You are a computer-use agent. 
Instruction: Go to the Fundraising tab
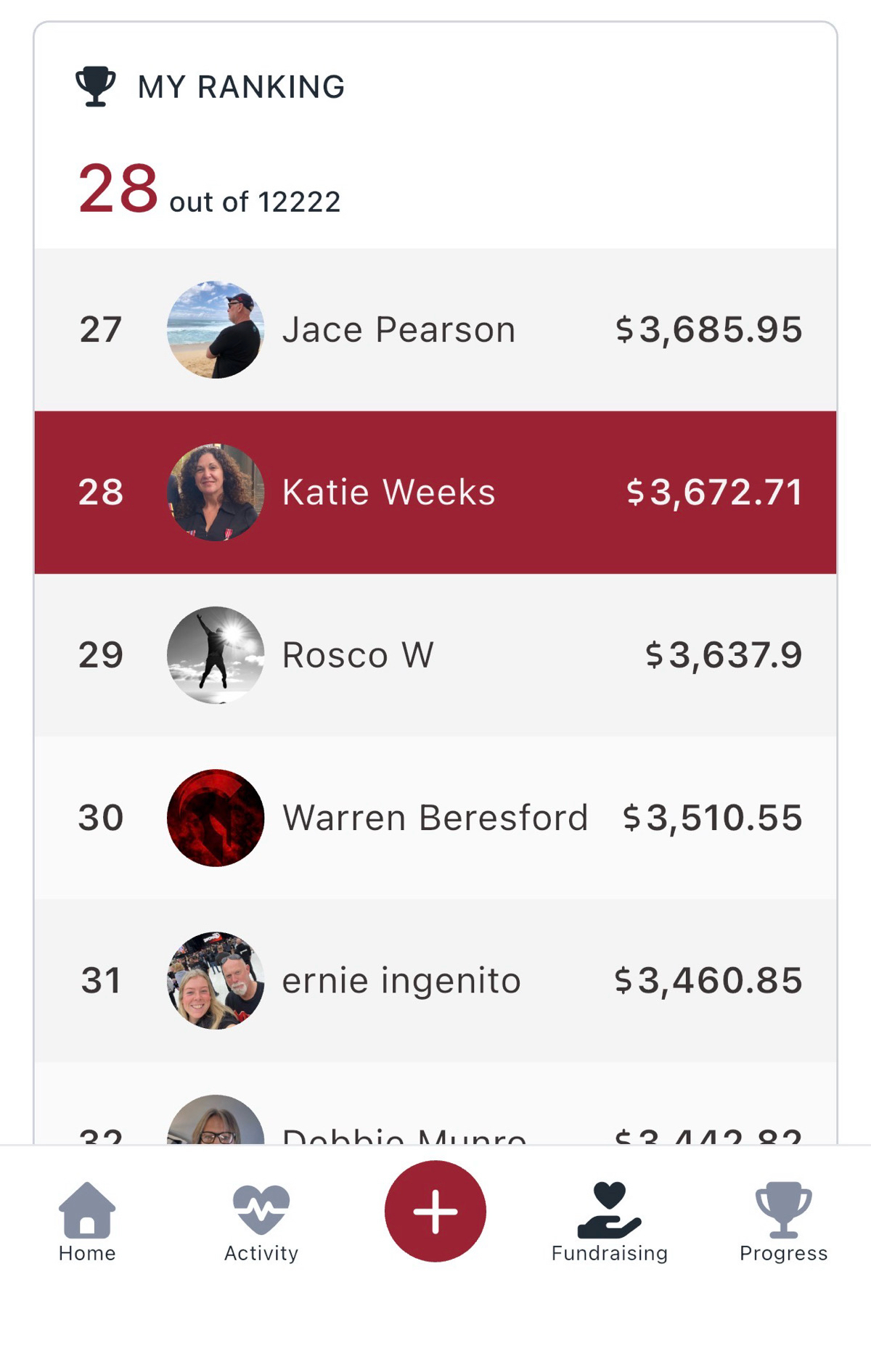(x=609, y=1221)
